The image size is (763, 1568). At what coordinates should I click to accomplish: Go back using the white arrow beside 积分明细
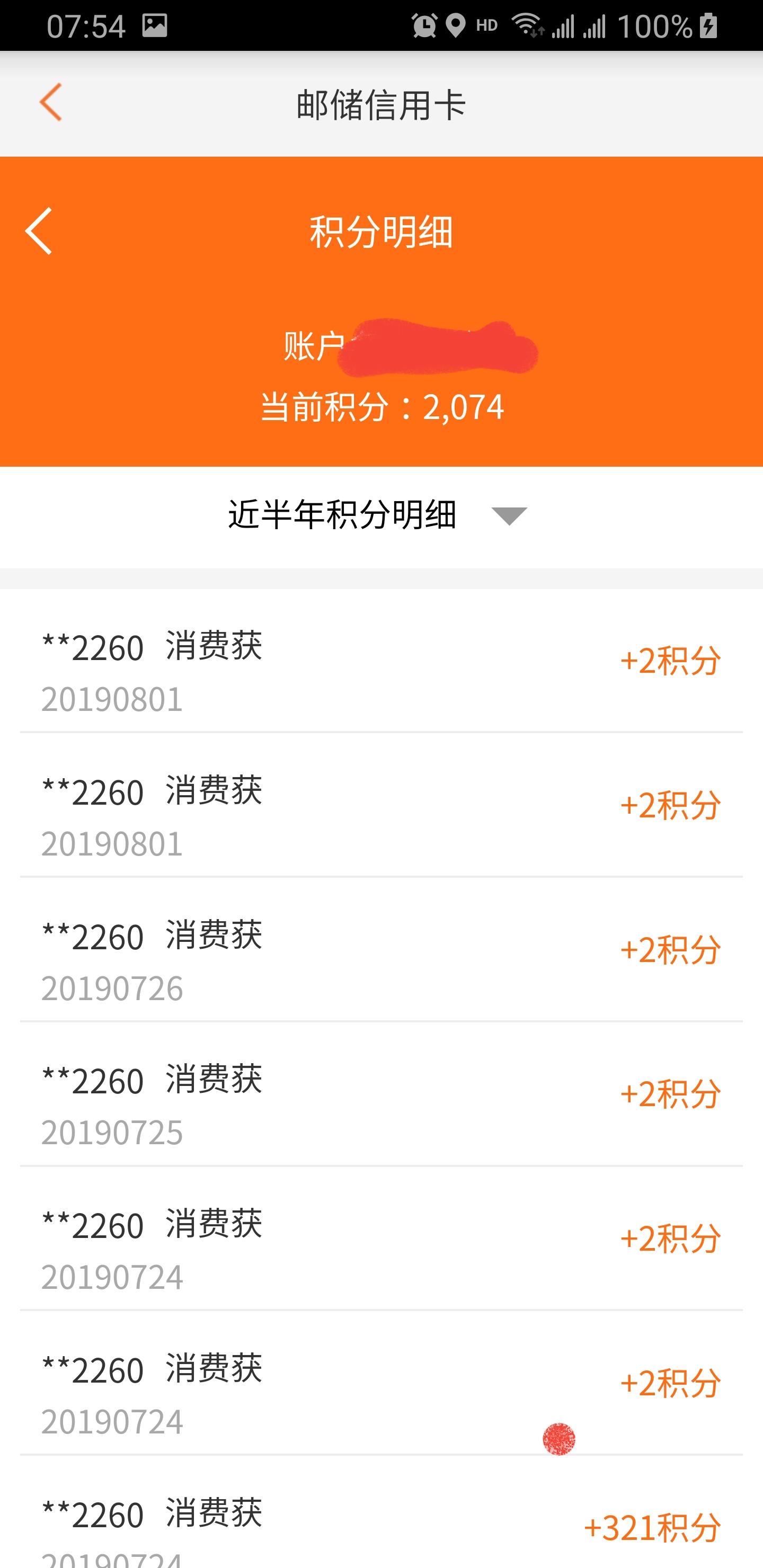click(38, 230)
